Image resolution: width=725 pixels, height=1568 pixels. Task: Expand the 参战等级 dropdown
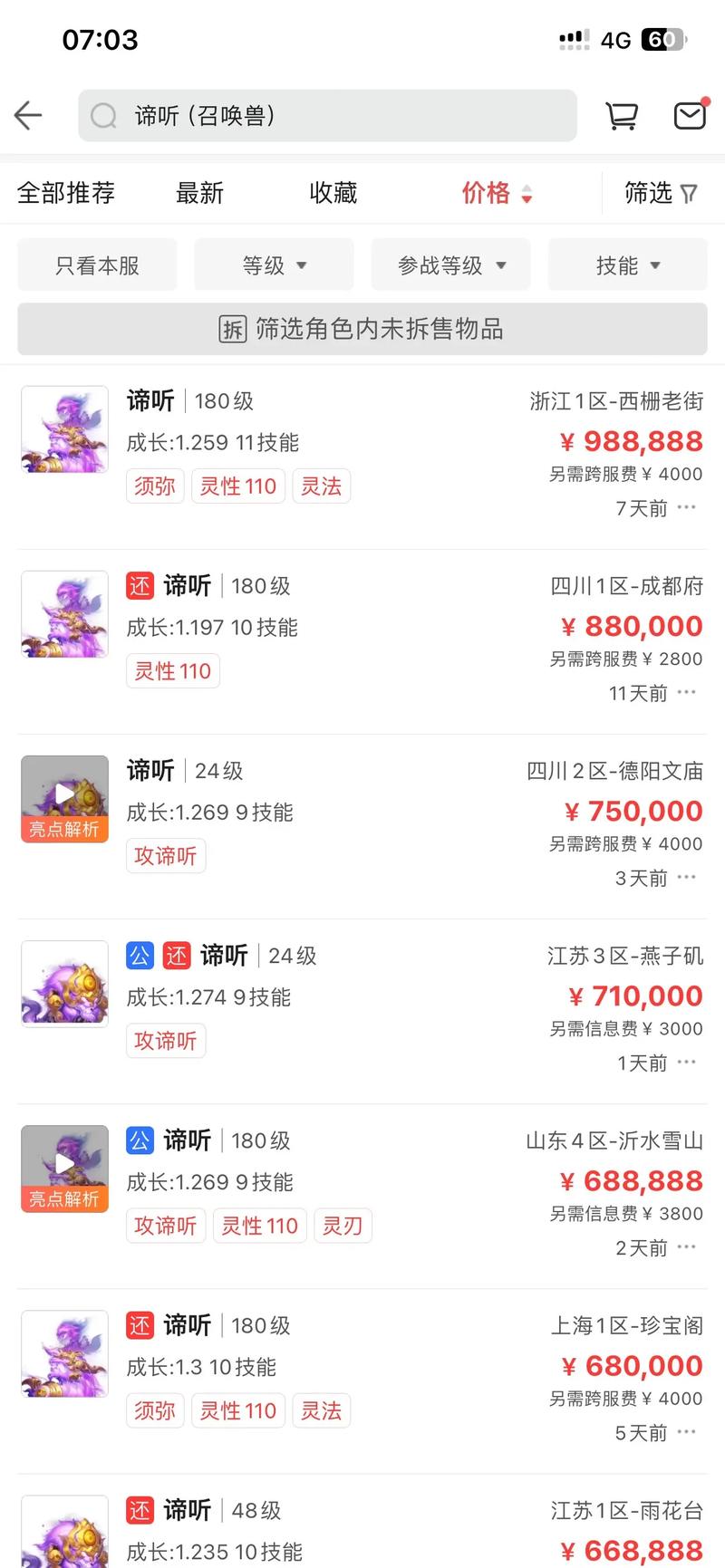(450, 265)
